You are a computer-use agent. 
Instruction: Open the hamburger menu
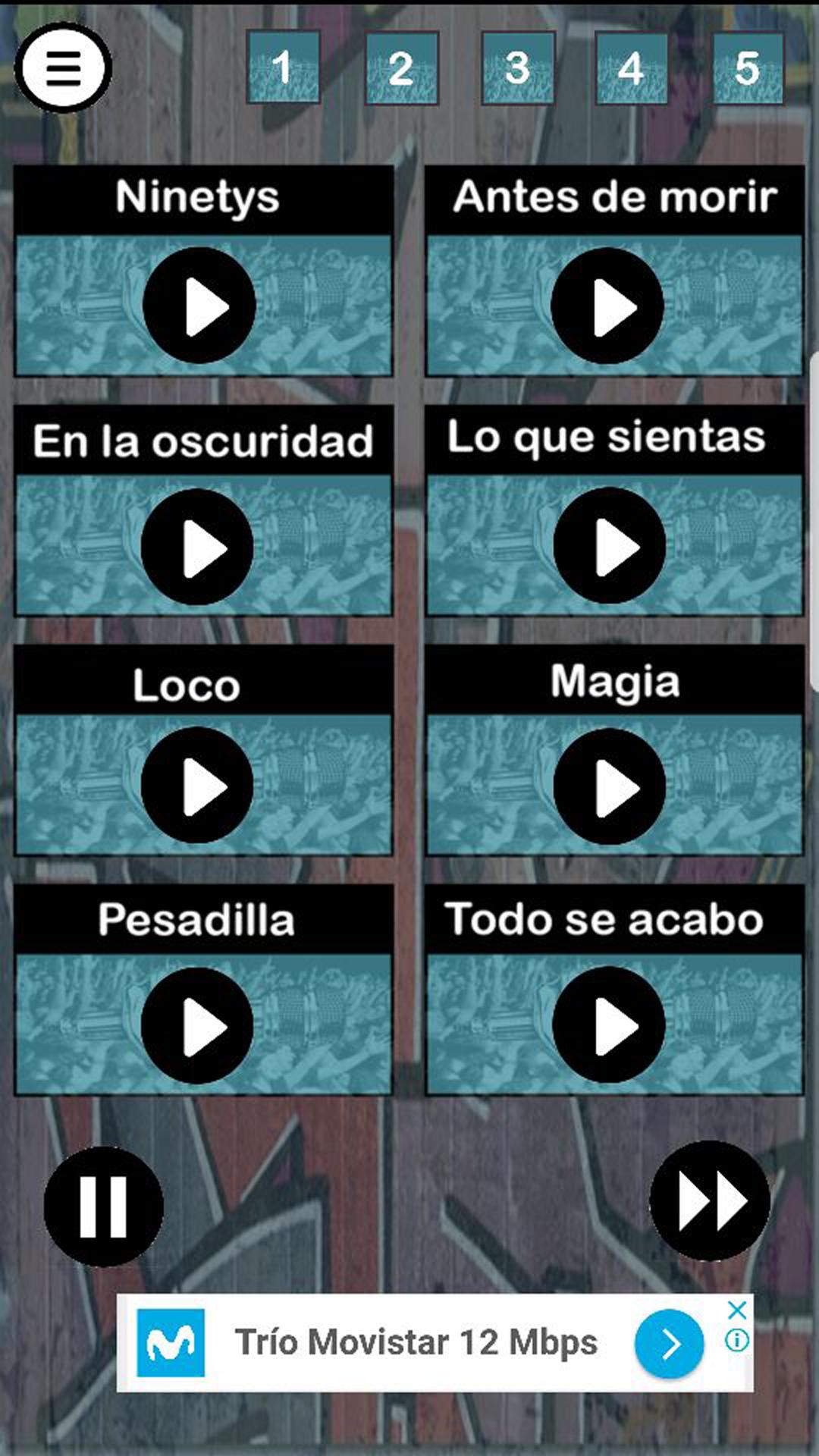(x=63, y=67)
